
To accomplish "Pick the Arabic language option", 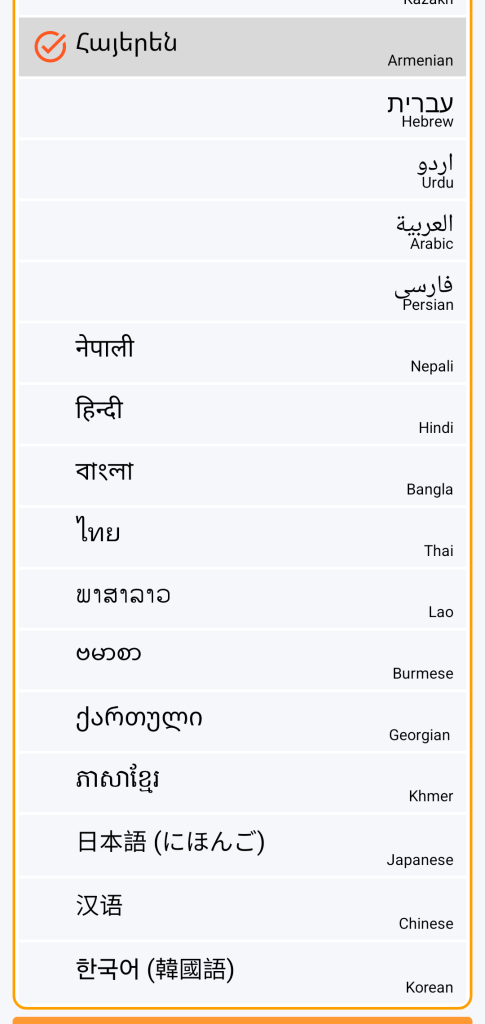I will [x=242, y=231].
